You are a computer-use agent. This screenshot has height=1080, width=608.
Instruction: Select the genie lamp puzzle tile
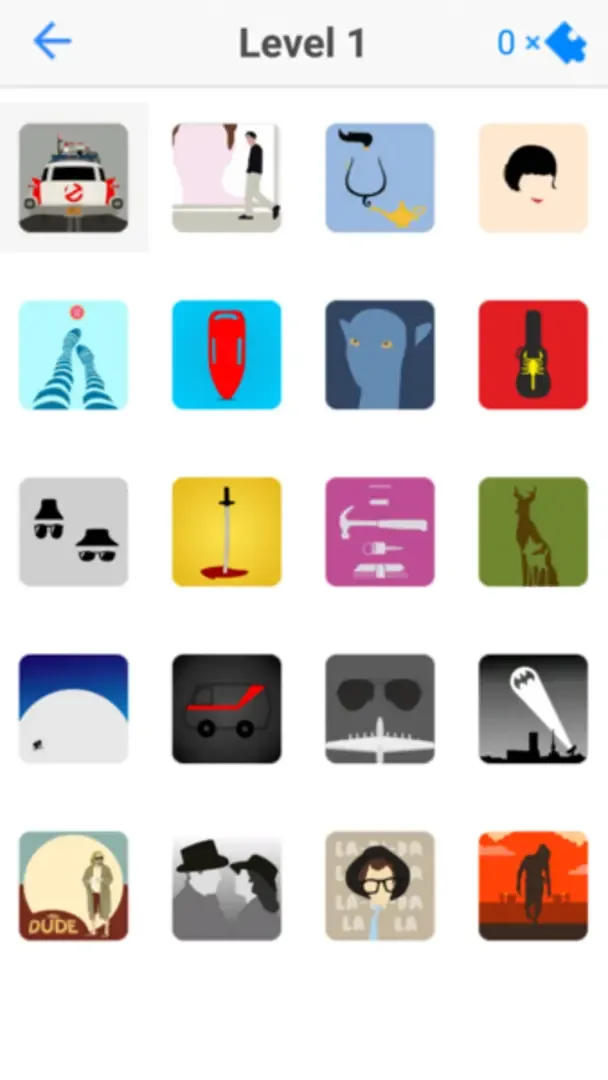[380, 178]
